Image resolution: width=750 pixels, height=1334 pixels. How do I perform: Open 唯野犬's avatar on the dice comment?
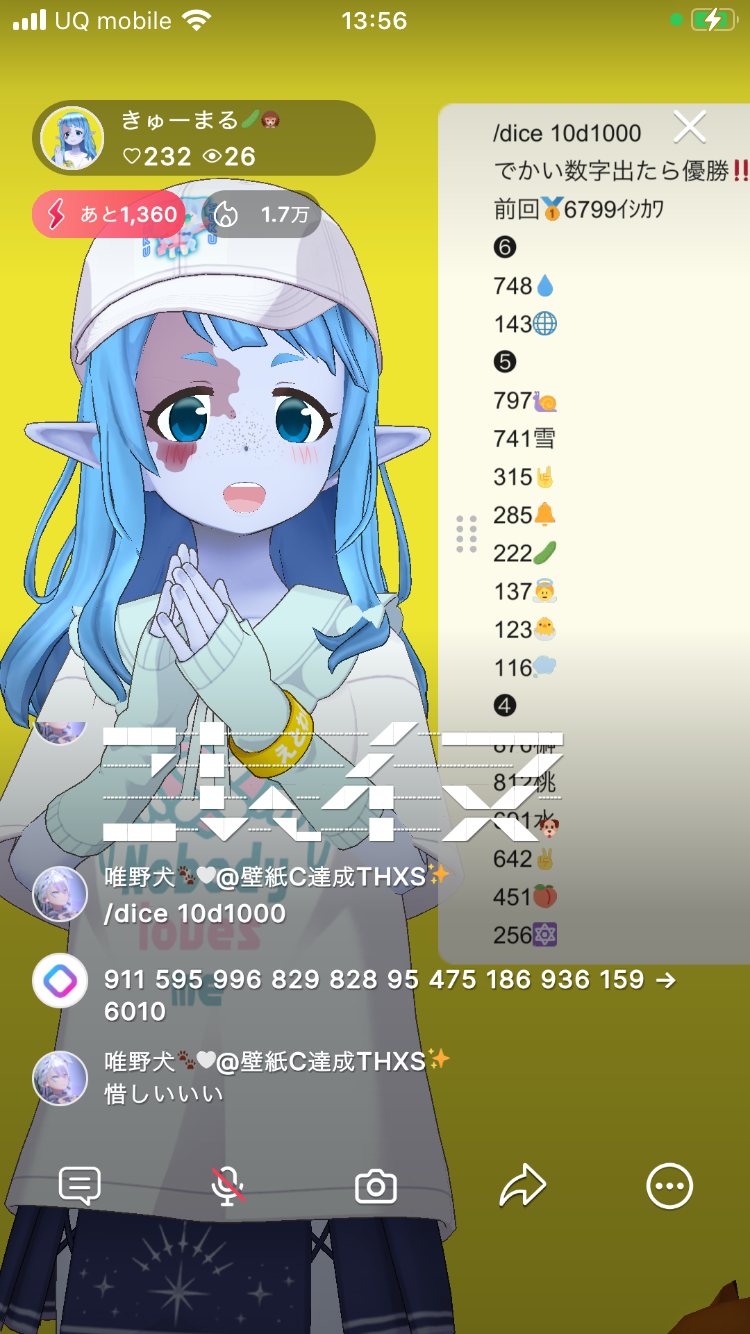pos(60,894)
